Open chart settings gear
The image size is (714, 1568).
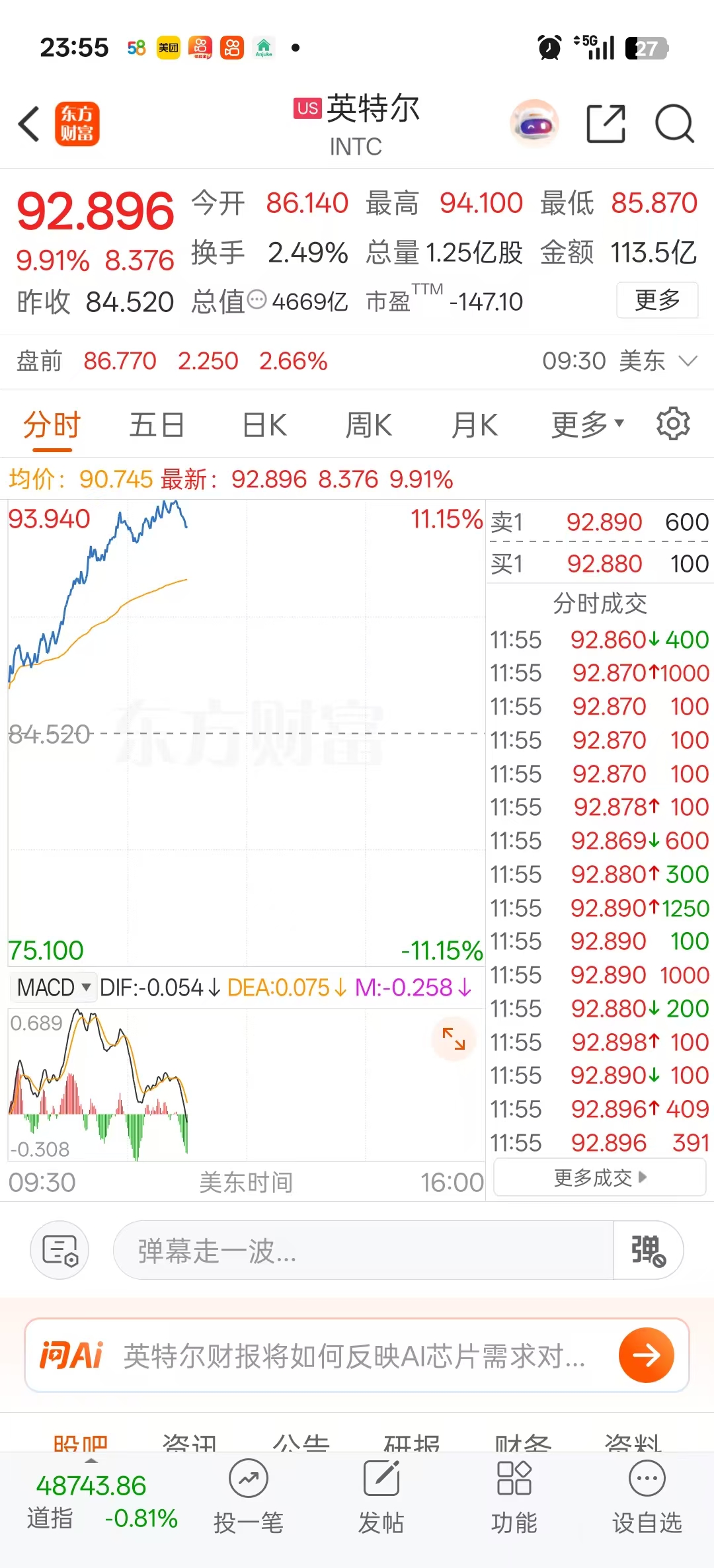(673, 424)
